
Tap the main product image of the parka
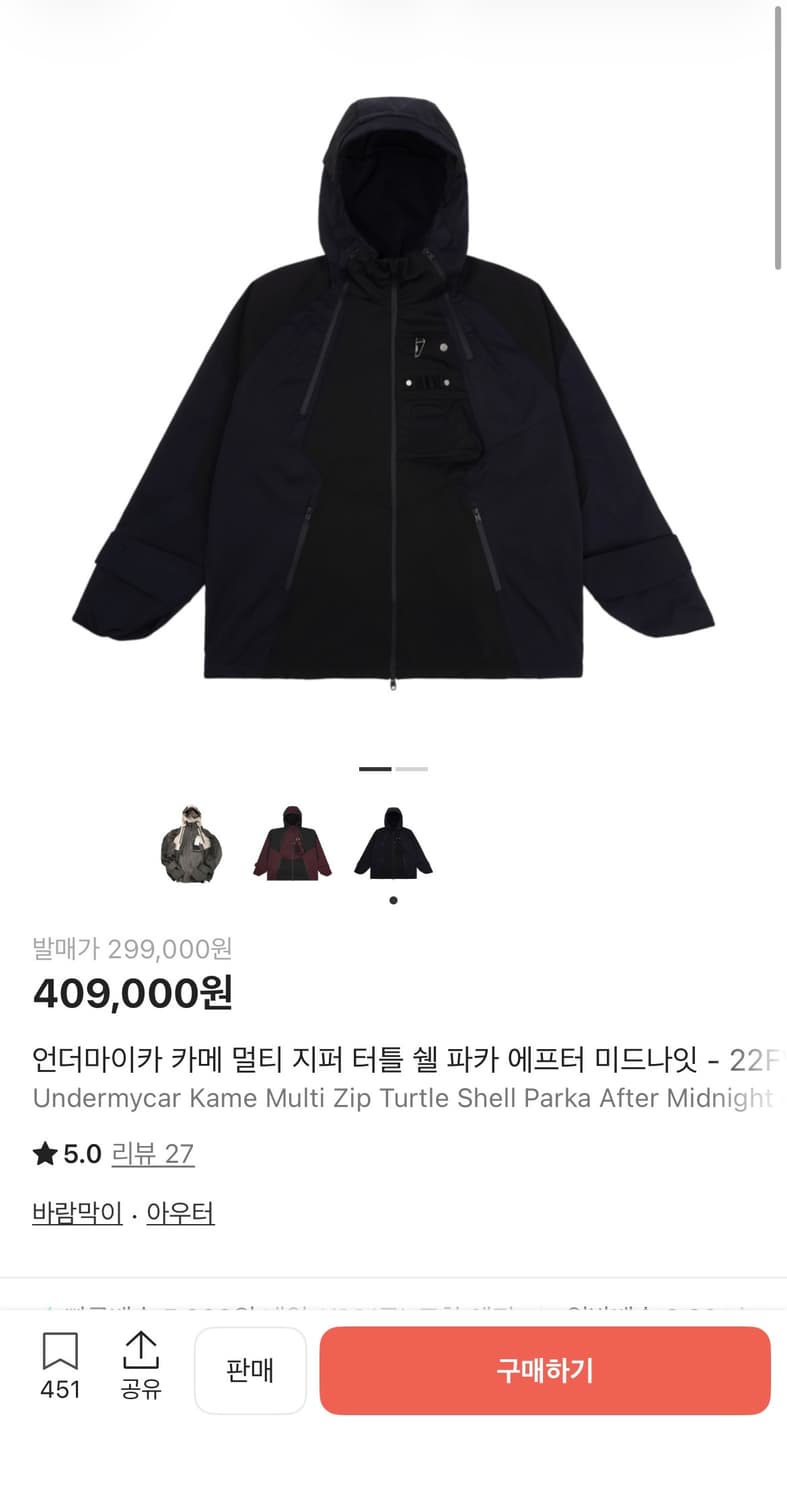click(393, 400)
